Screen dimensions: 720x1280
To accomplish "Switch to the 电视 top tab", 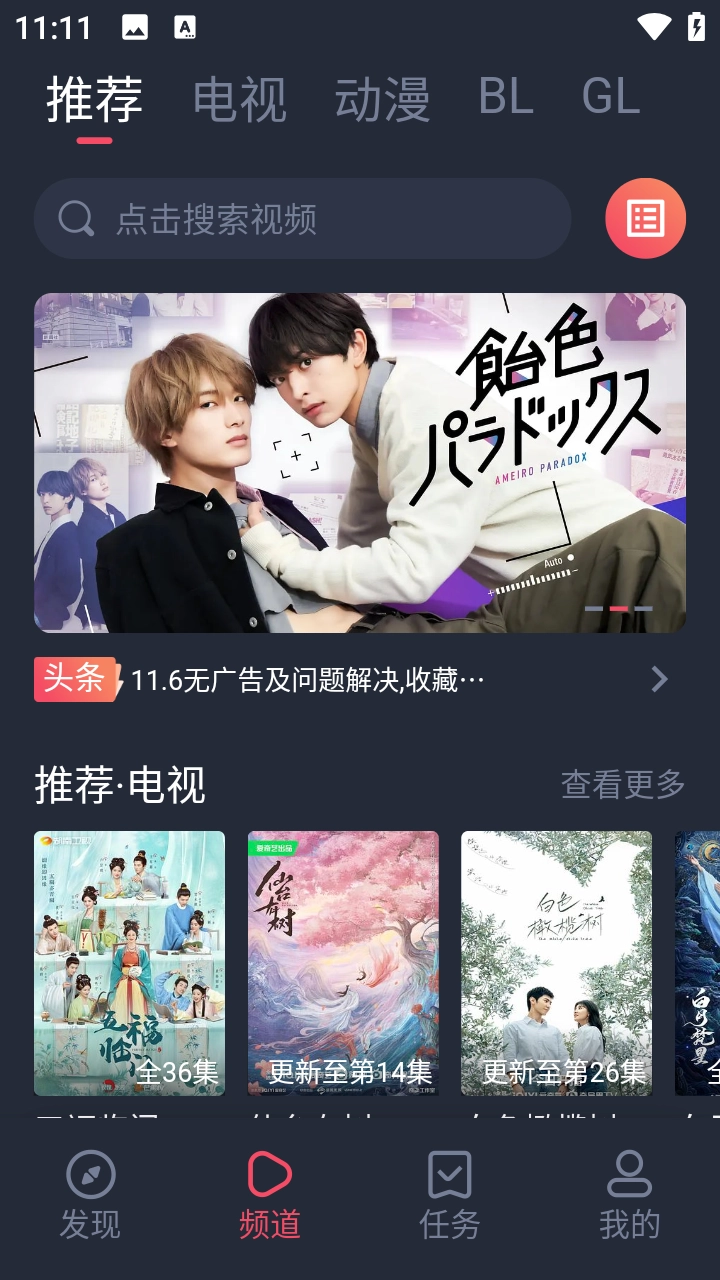I will (239, 98).
